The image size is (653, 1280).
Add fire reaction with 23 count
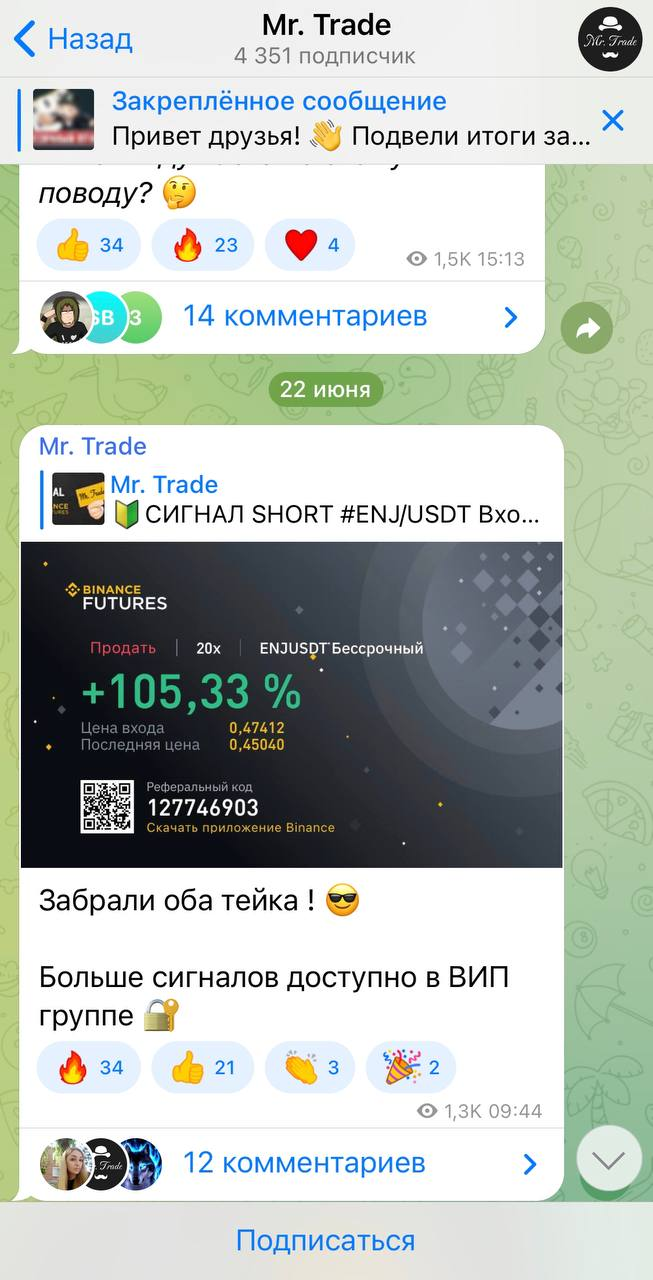pos(203,245)
